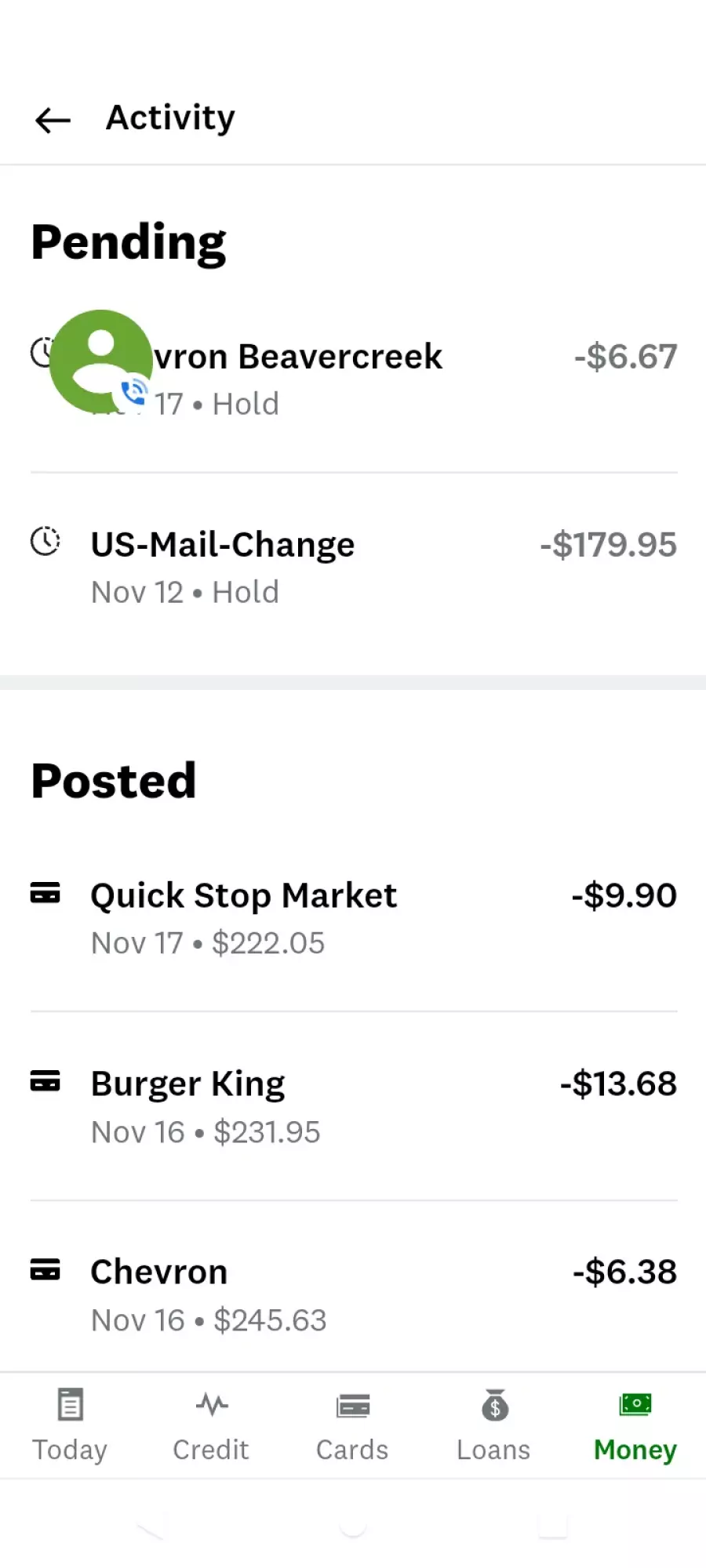Open the Credit tab

click(211, 1425)
